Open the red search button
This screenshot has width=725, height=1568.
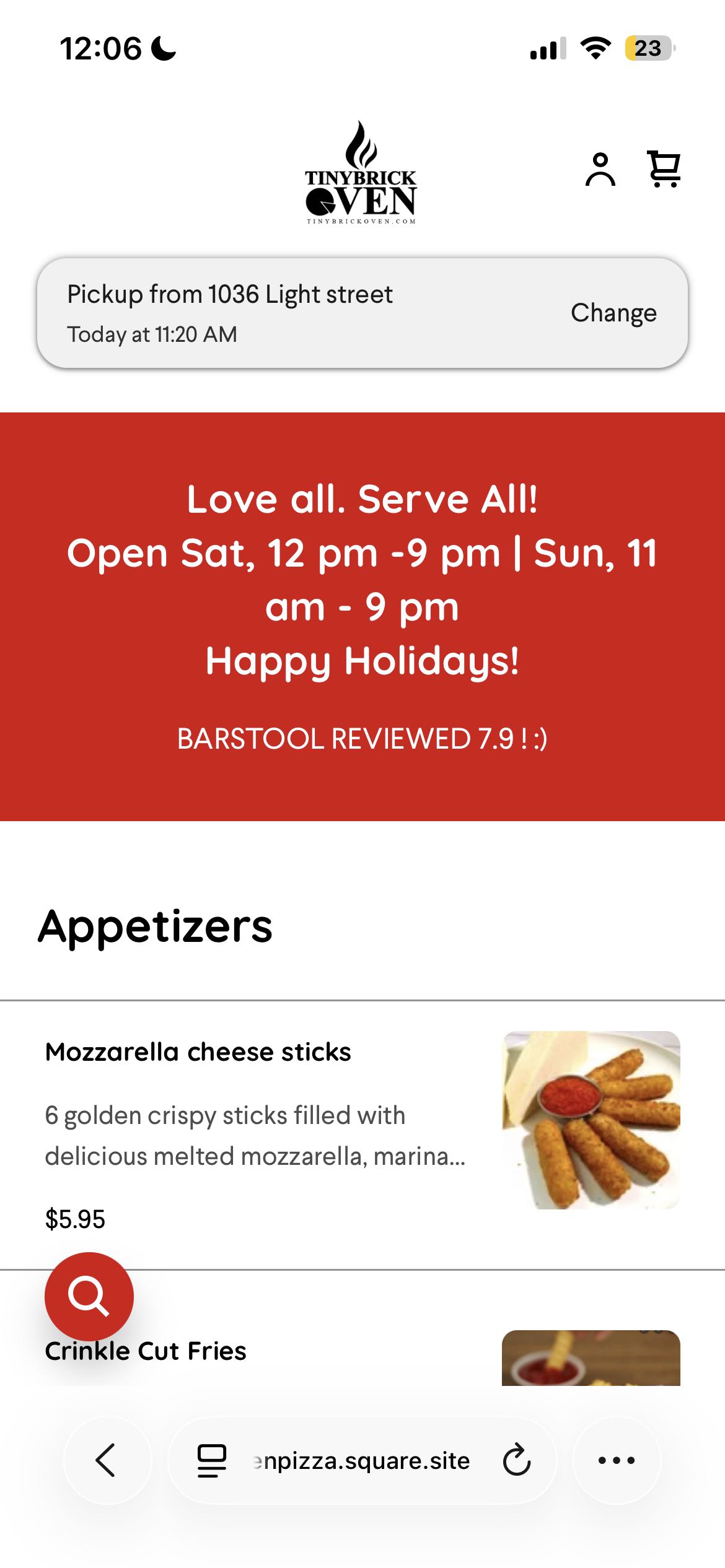[x=89, y=1296]
